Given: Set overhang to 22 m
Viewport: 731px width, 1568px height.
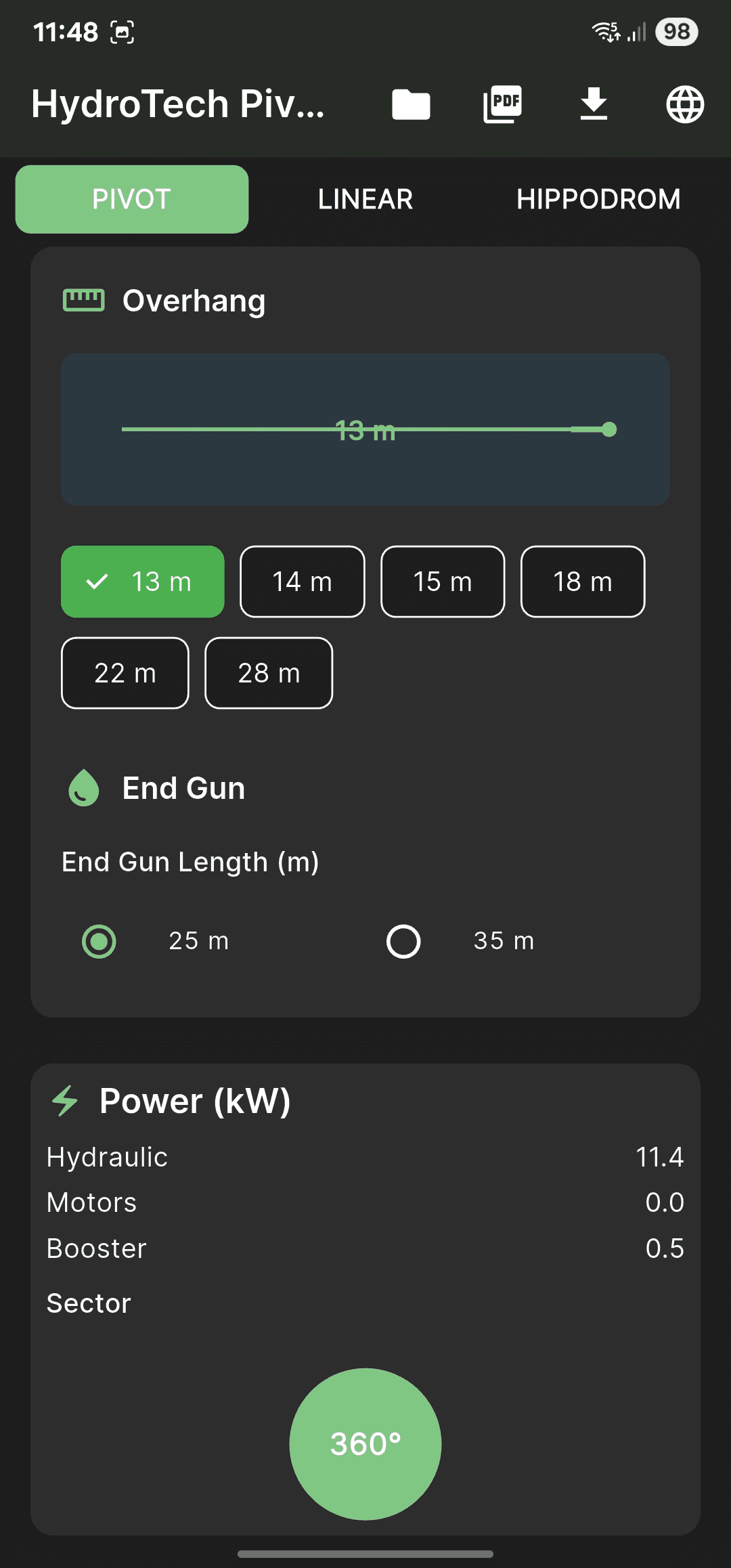Looking at the screenshot, I should coord(125,673).
